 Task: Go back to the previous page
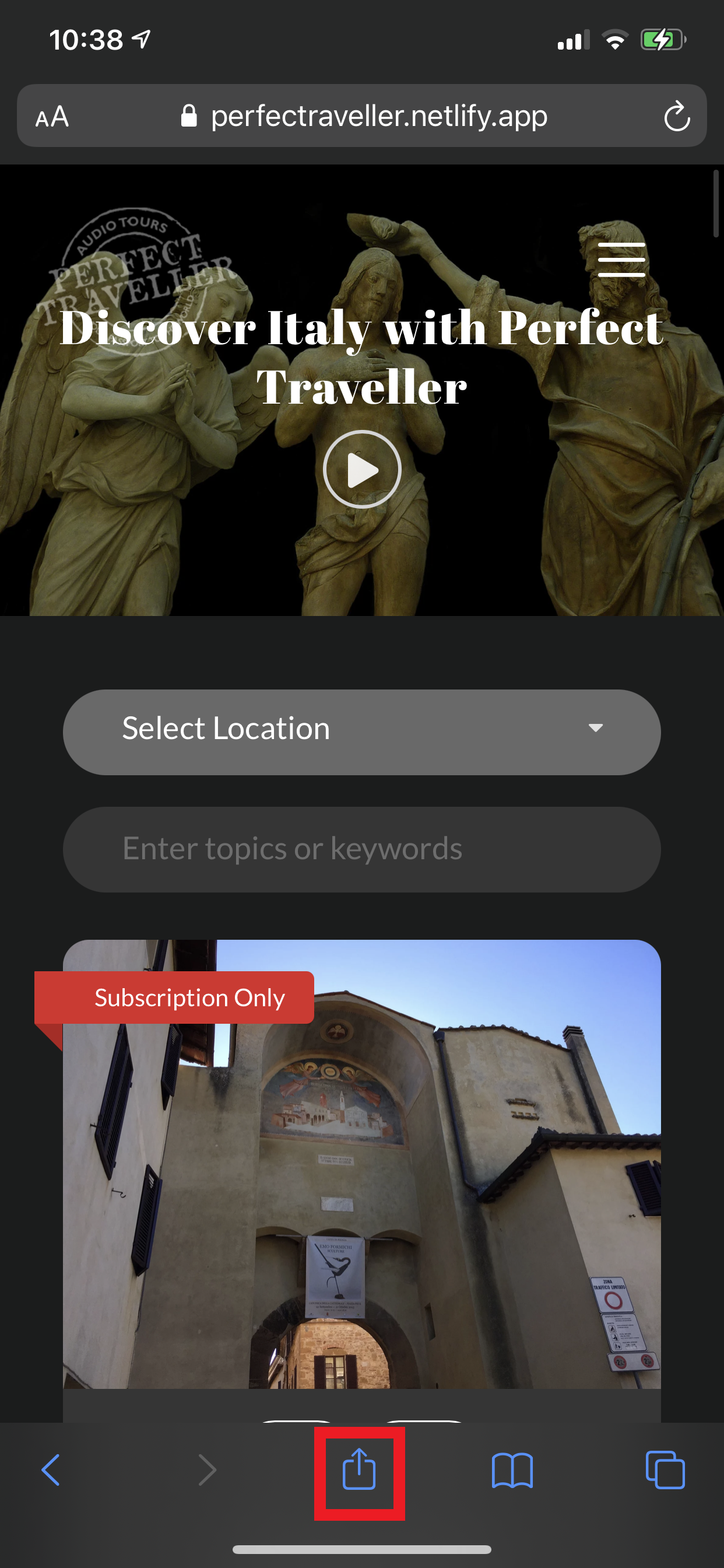point(51,1470)
